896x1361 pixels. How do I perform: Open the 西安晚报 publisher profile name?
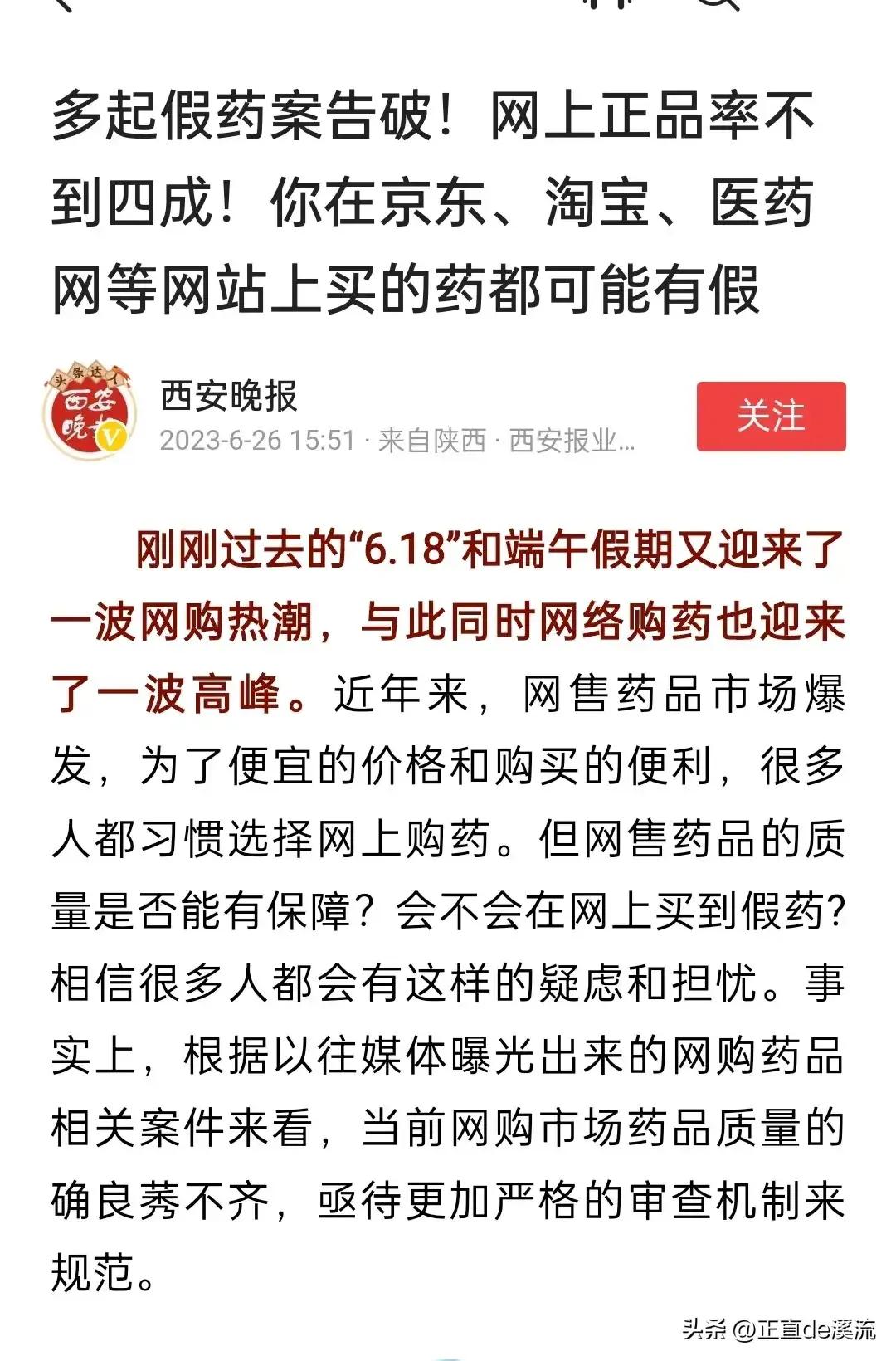(x=228, y=397)
